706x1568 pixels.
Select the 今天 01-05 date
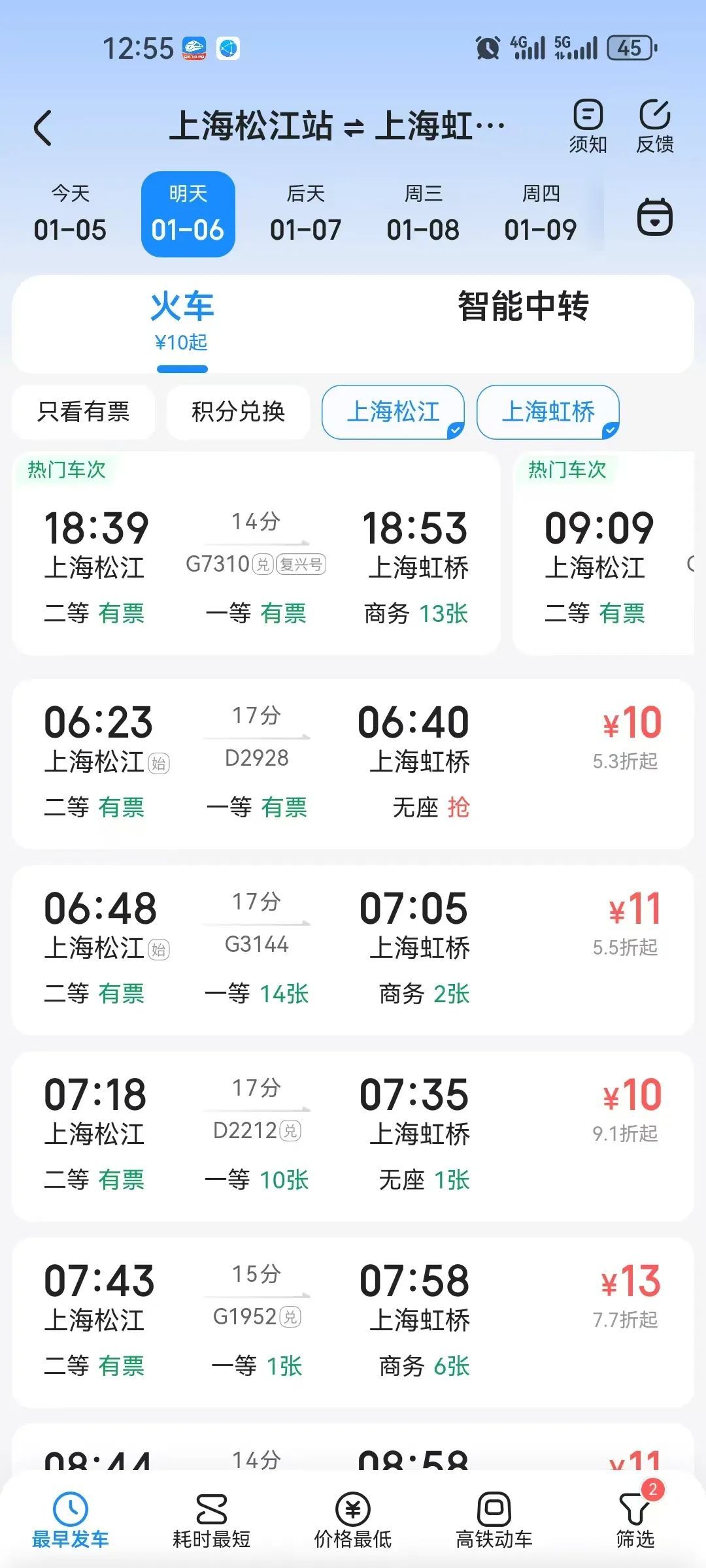pyautogui.click(x=70, y=214)
